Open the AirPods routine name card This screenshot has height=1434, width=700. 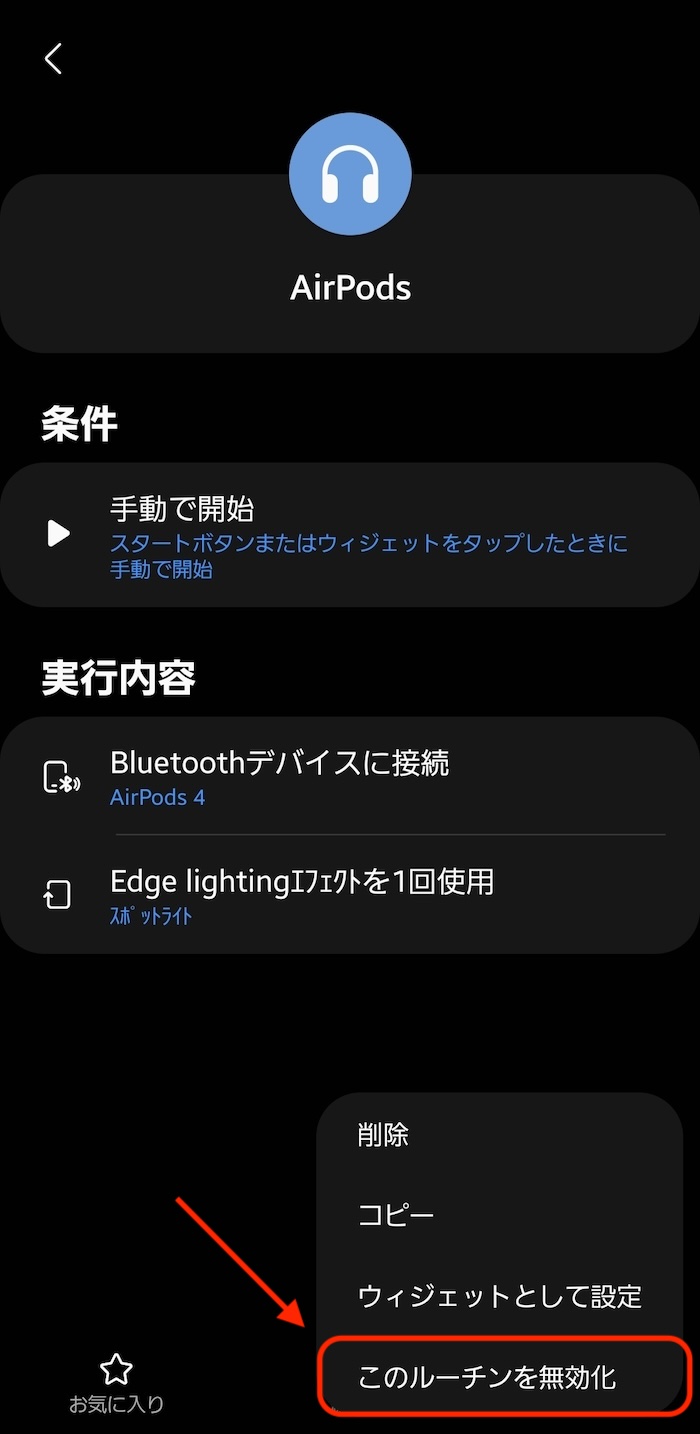click(350, 263)
